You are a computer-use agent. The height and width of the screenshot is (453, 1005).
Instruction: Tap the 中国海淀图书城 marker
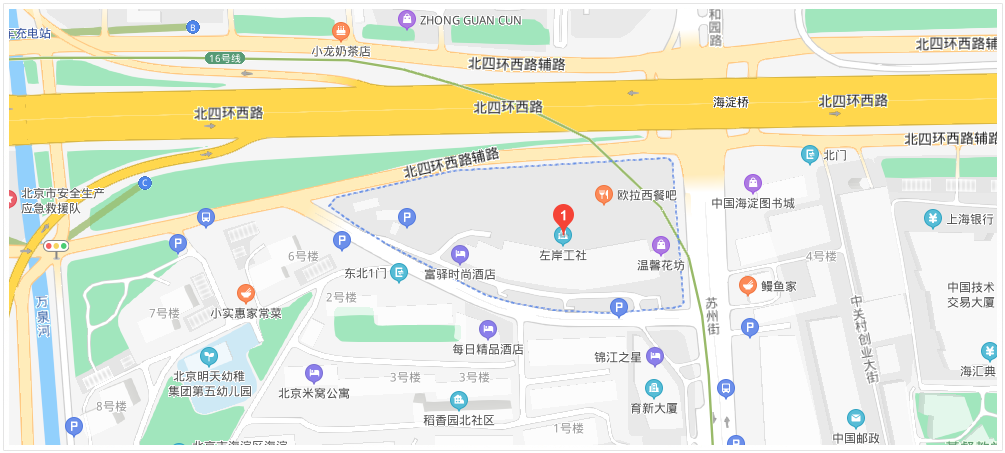pyautogui.click(x=753, y=183)
